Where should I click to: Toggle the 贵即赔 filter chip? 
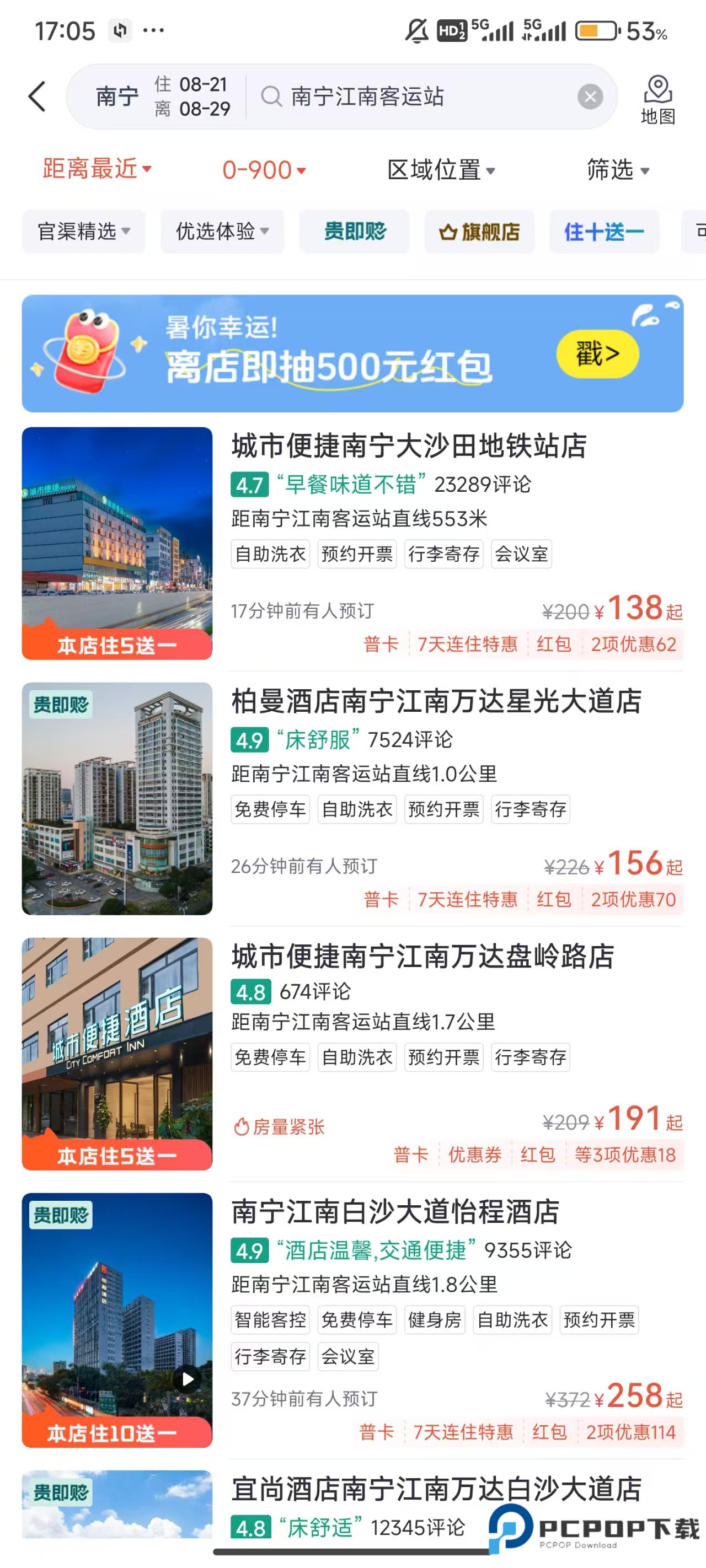point(355,232)
